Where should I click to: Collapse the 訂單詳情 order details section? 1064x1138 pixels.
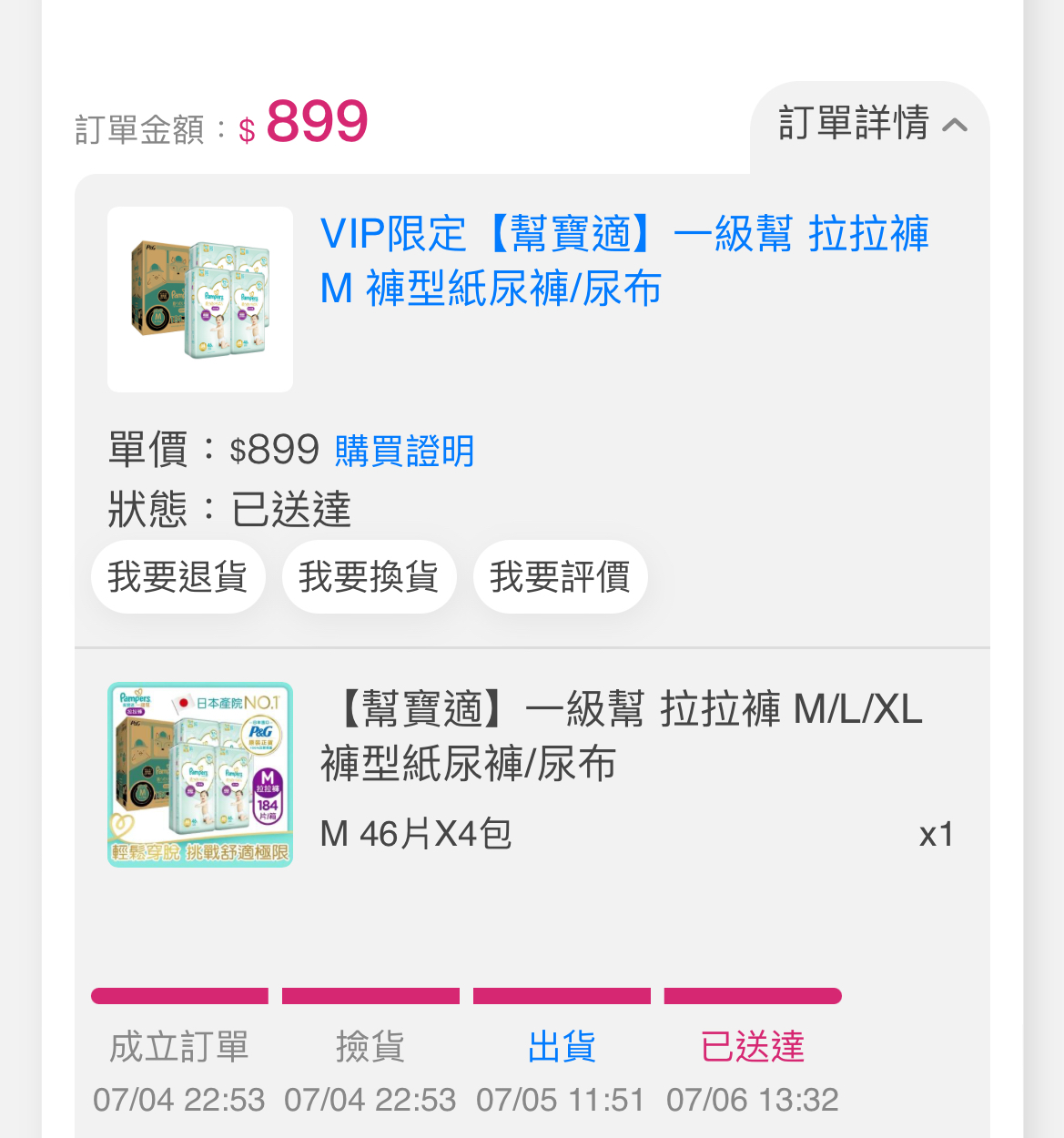click(x=869, y=124)
